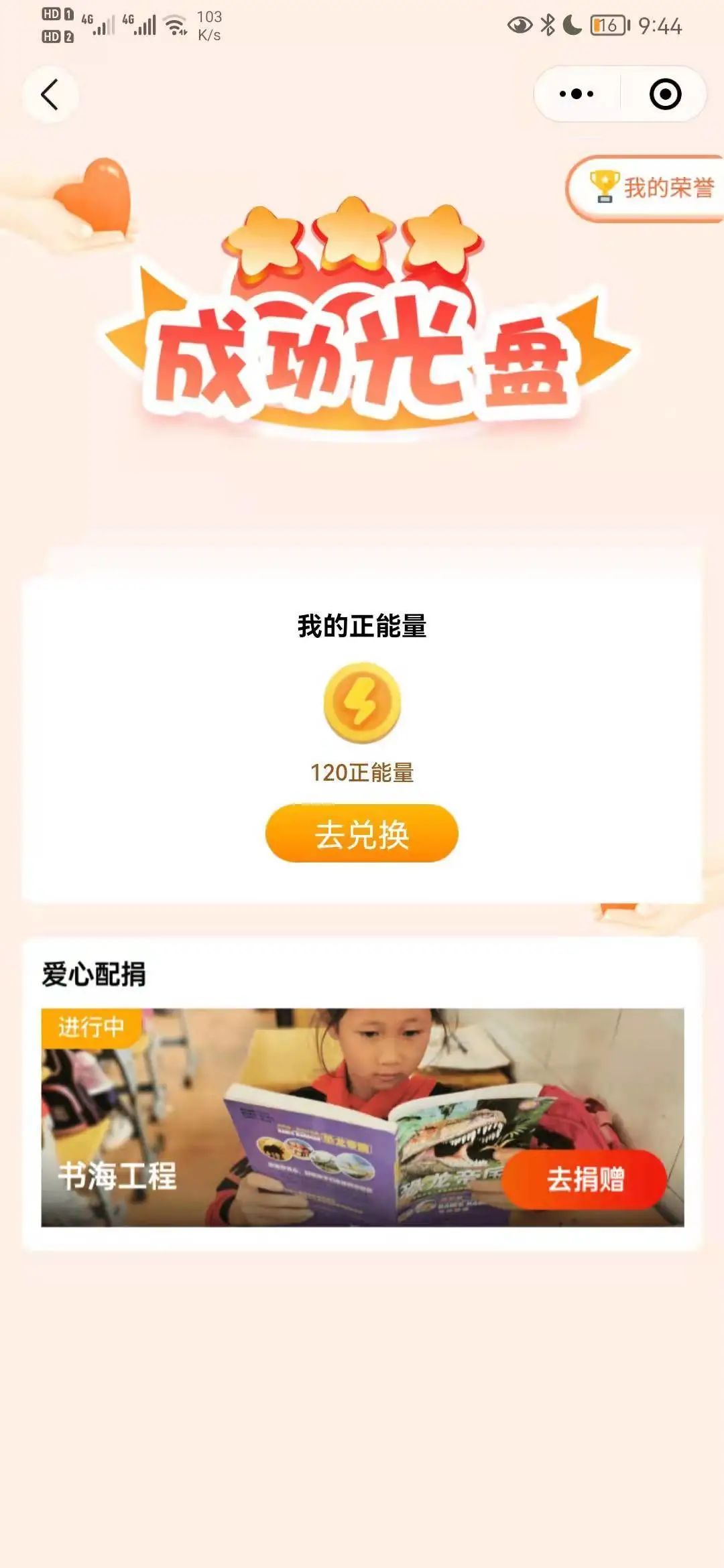Tap 去捐赠 on the 书海工程 card
Viewport: 724px width, 1568px height.
pos(584,1180)
